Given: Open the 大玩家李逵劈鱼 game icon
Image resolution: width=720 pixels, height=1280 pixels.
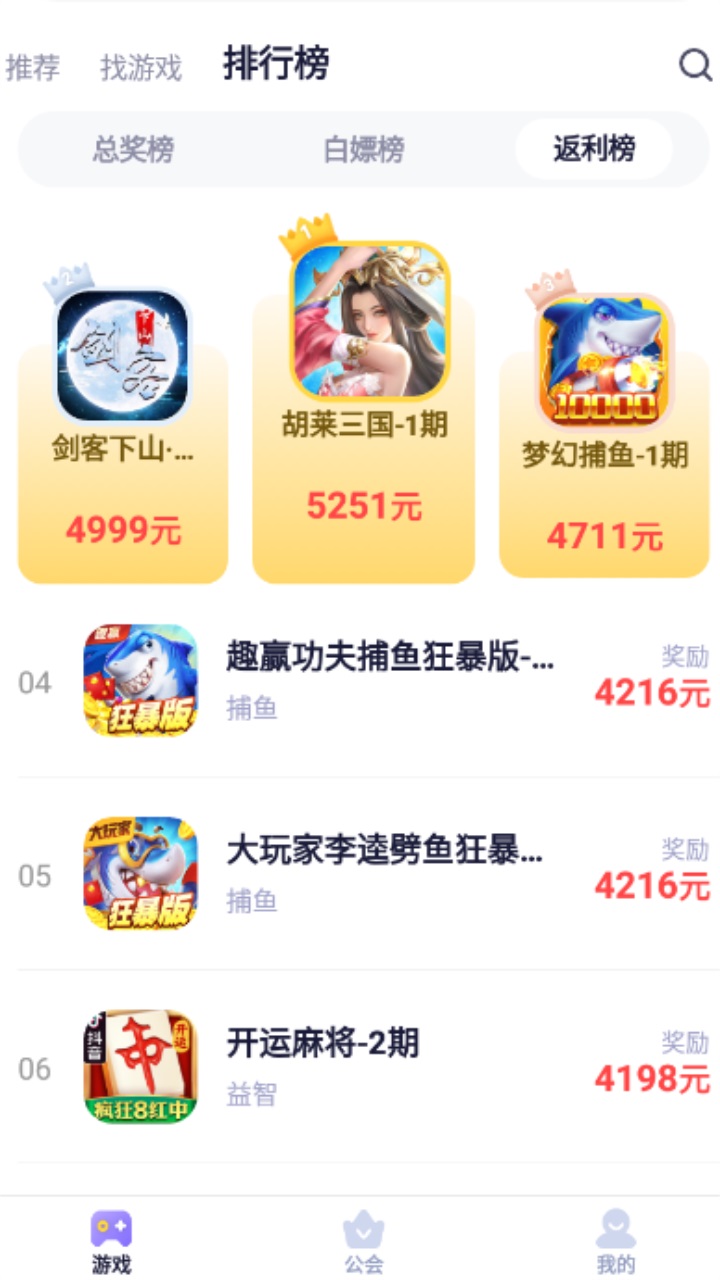Looking at the screenshot, I should [x=140, y=873].
